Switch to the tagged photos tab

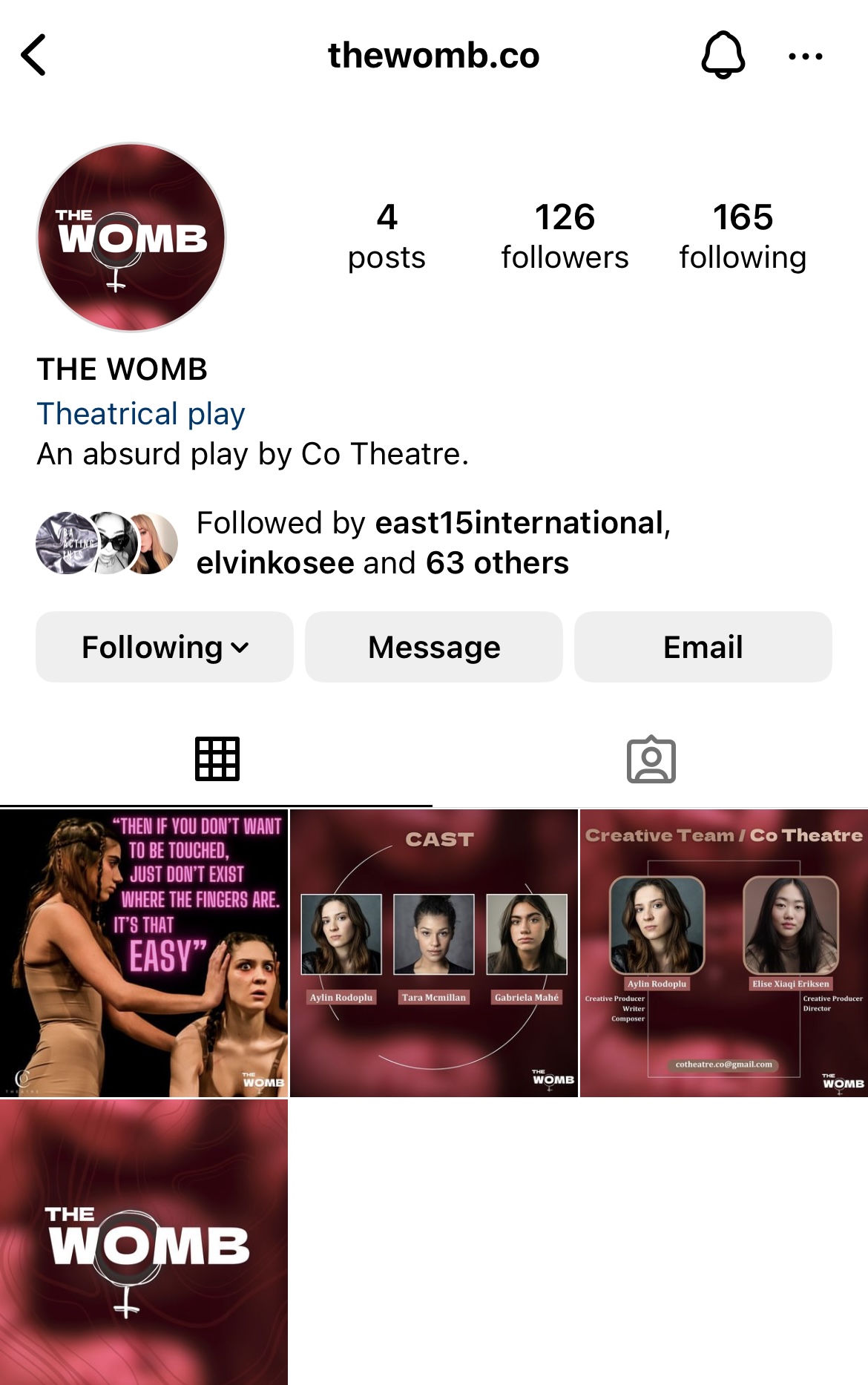pyautogui.click(x=651, y=760)
